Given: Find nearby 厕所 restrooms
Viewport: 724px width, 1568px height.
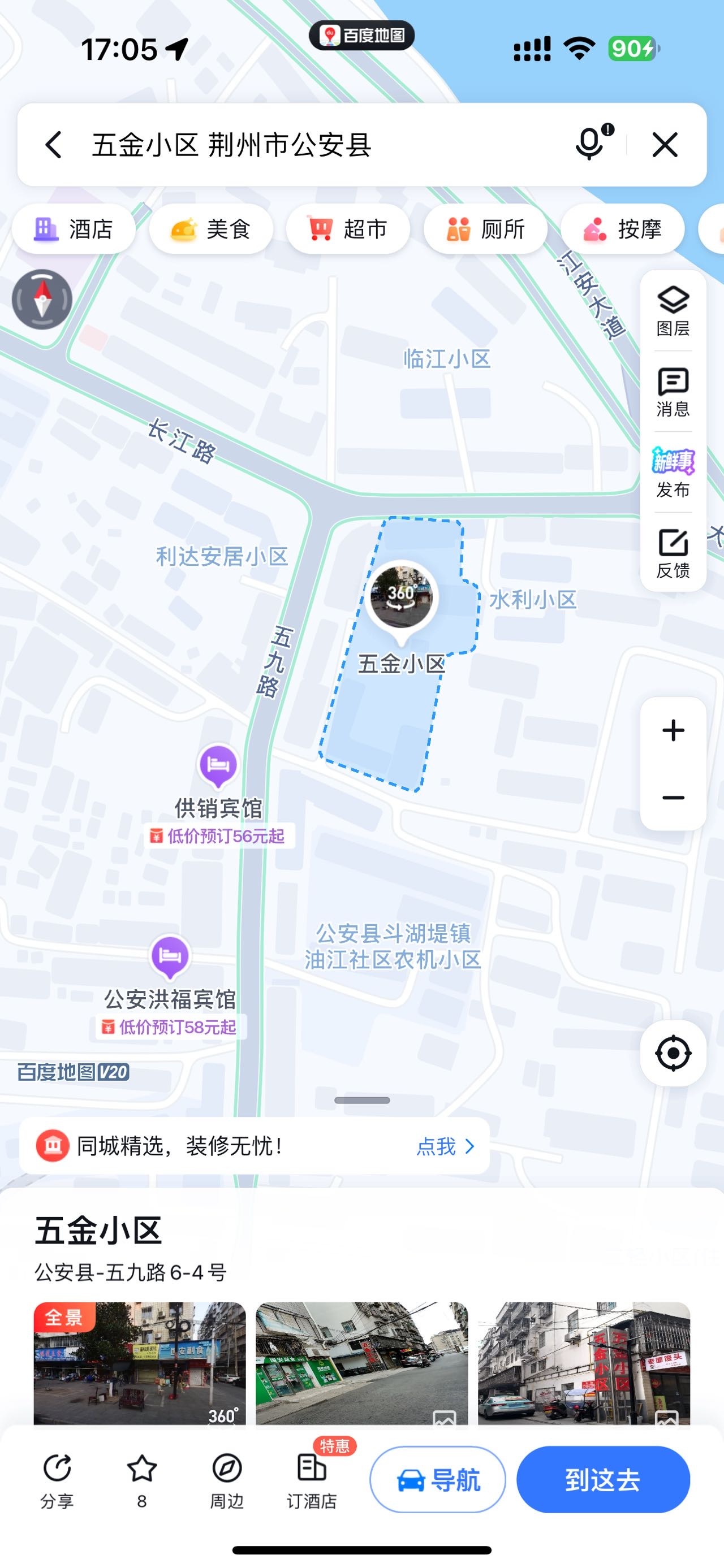Looking at the screenshot, I should click(x=485, y=229).
